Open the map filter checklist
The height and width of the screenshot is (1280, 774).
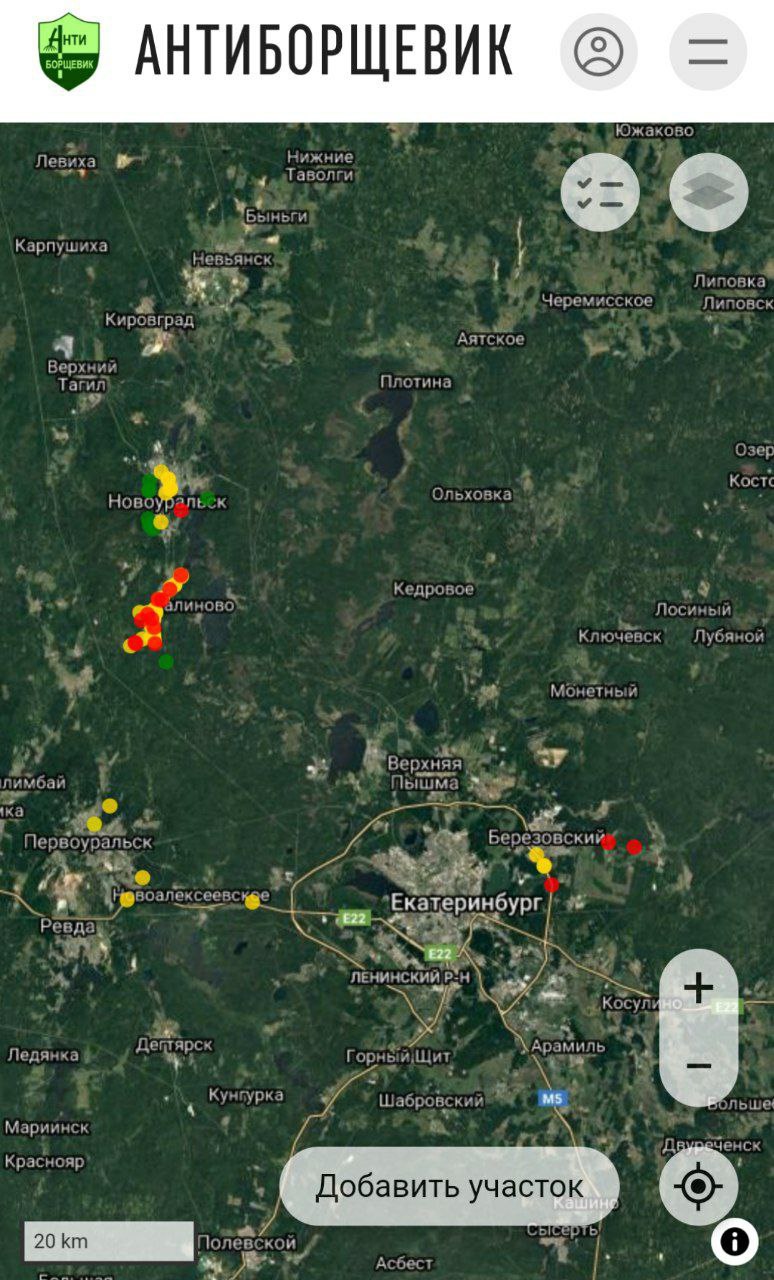[600, 193]
